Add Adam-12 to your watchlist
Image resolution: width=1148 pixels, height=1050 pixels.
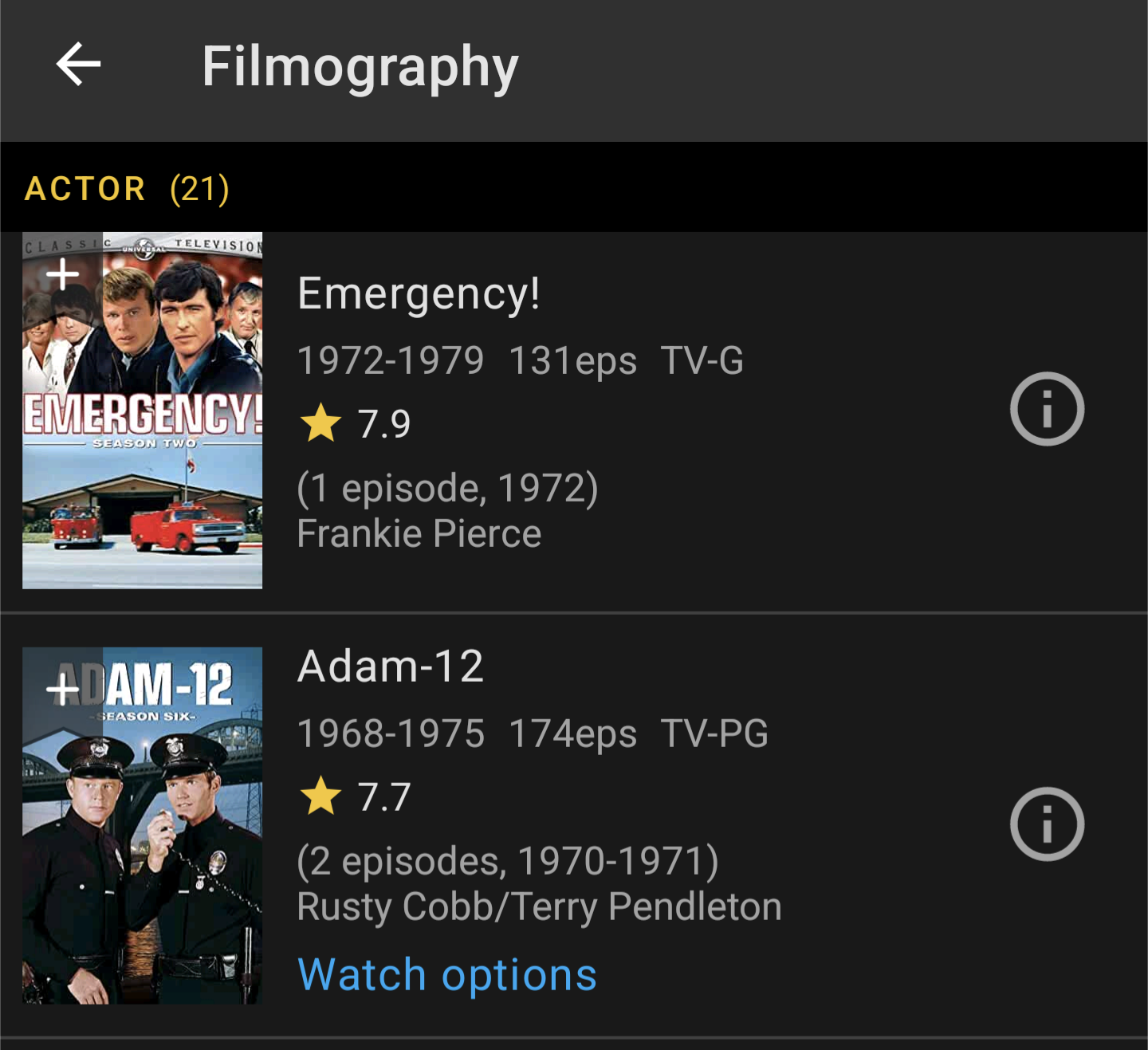pos(62,689)
